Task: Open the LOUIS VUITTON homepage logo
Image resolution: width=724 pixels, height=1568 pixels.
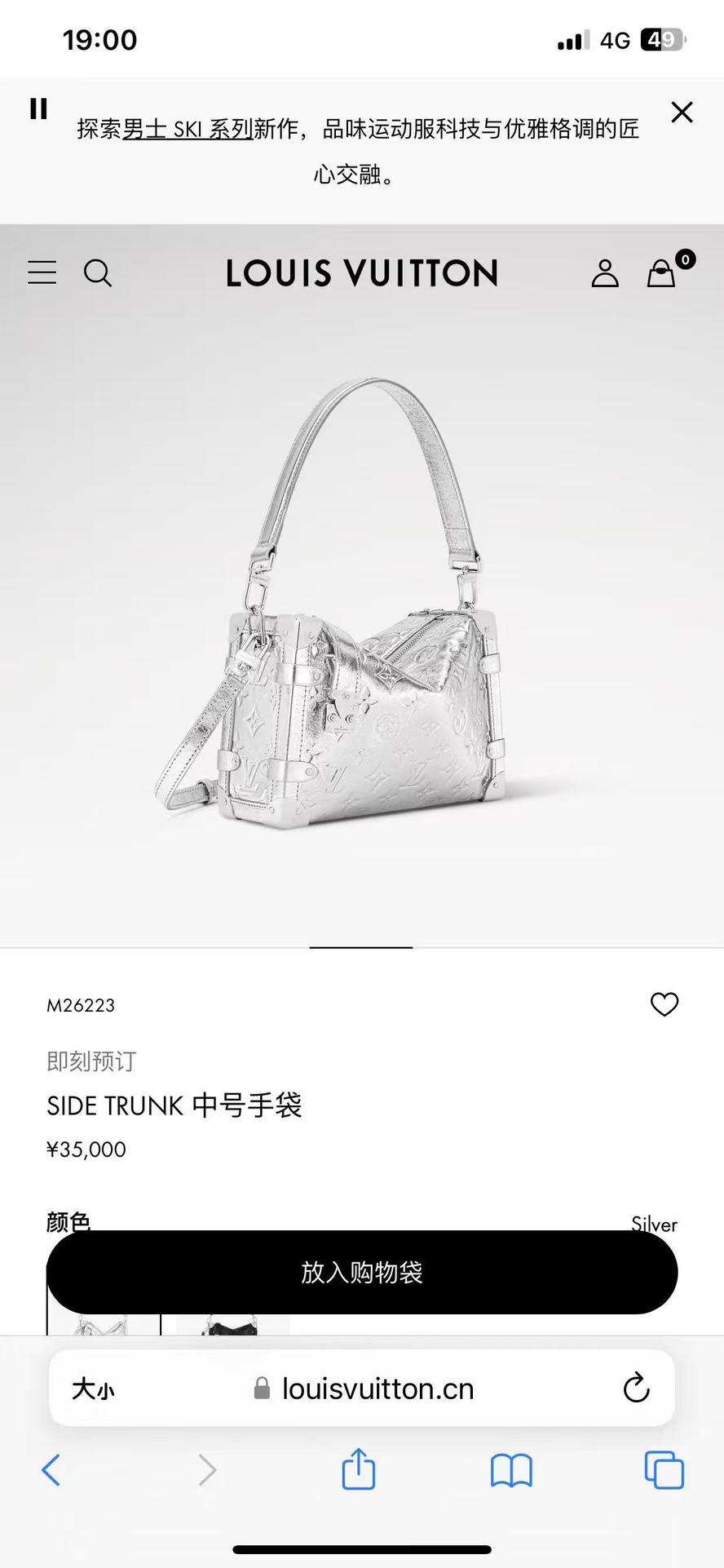Action: [361, 273]
